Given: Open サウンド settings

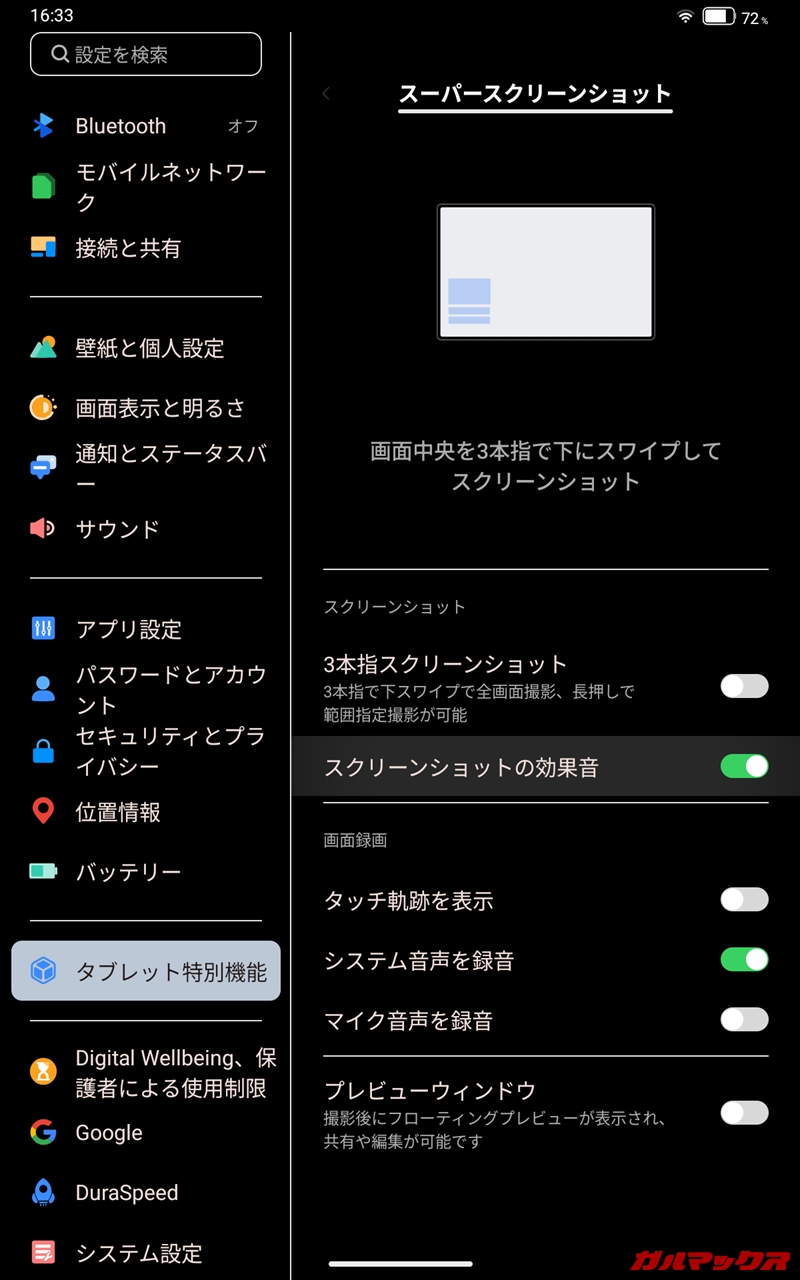Looking at the screenshot, I should click(146, 529).
